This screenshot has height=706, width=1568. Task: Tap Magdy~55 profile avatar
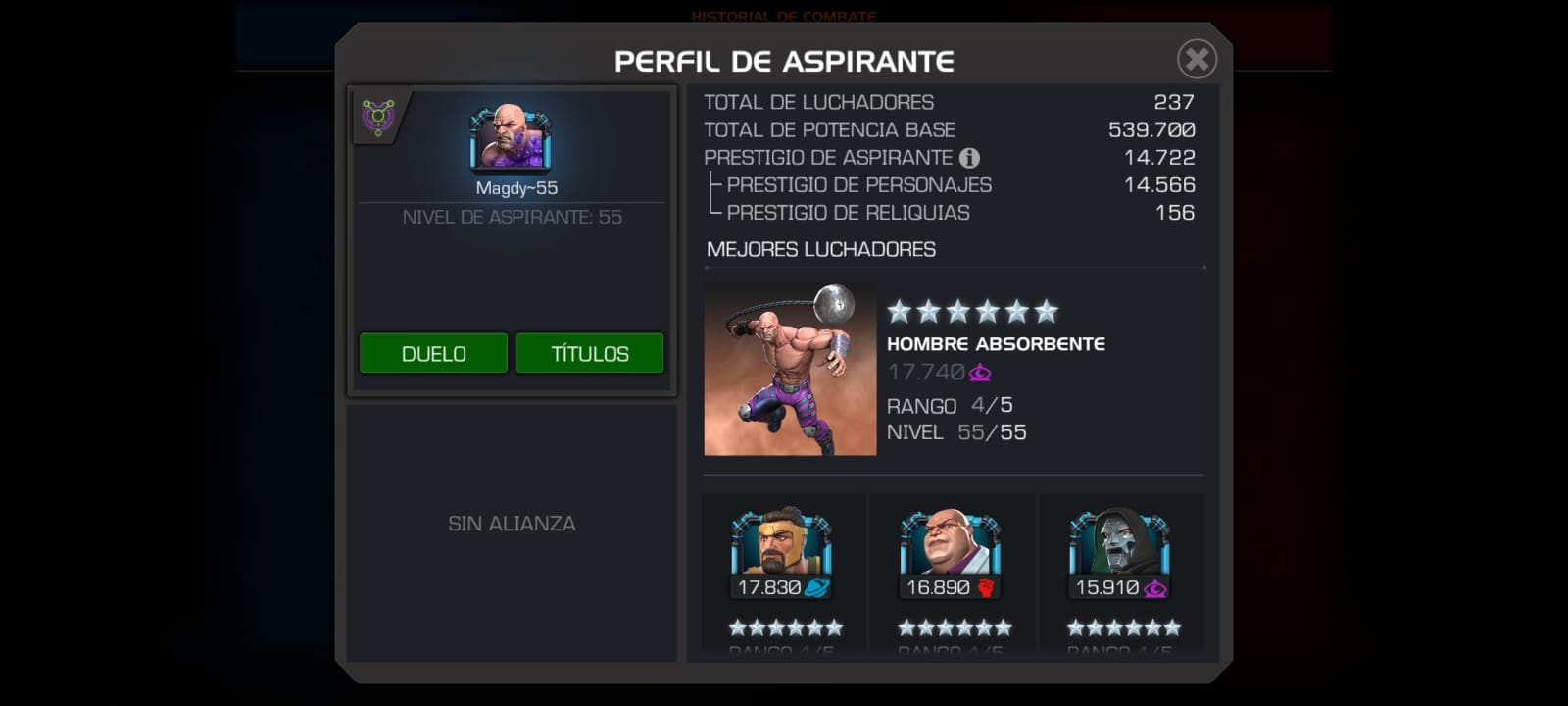point(511,138)
